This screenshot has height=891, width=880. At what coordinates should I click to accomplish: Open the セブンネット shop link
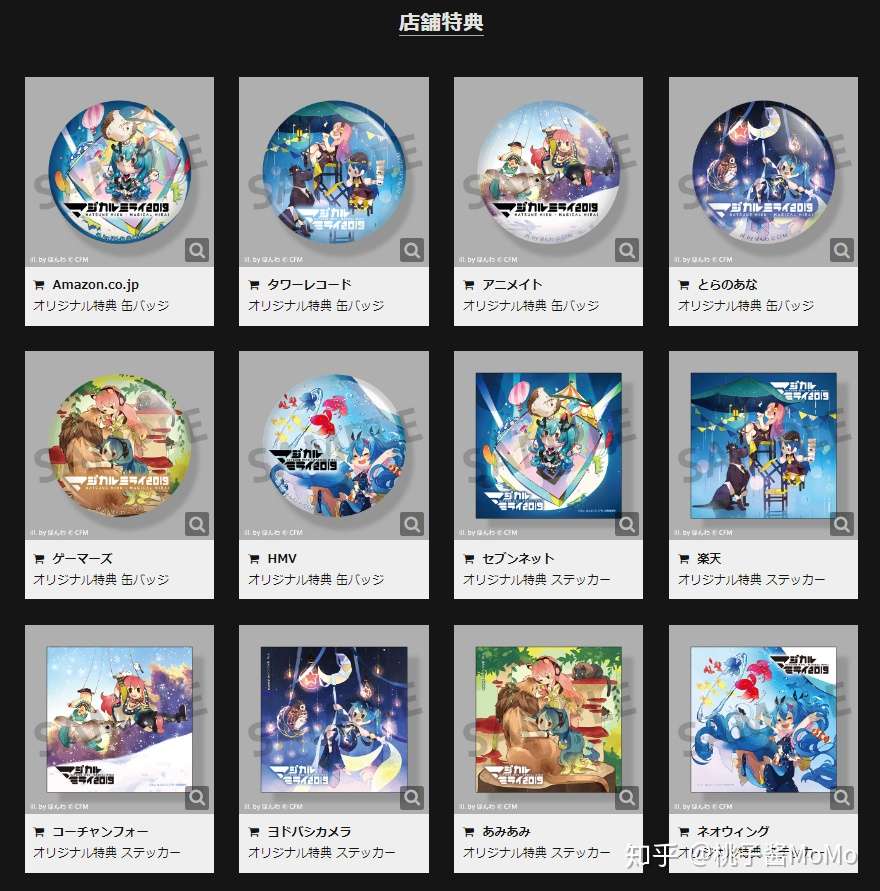click(518, 559)
